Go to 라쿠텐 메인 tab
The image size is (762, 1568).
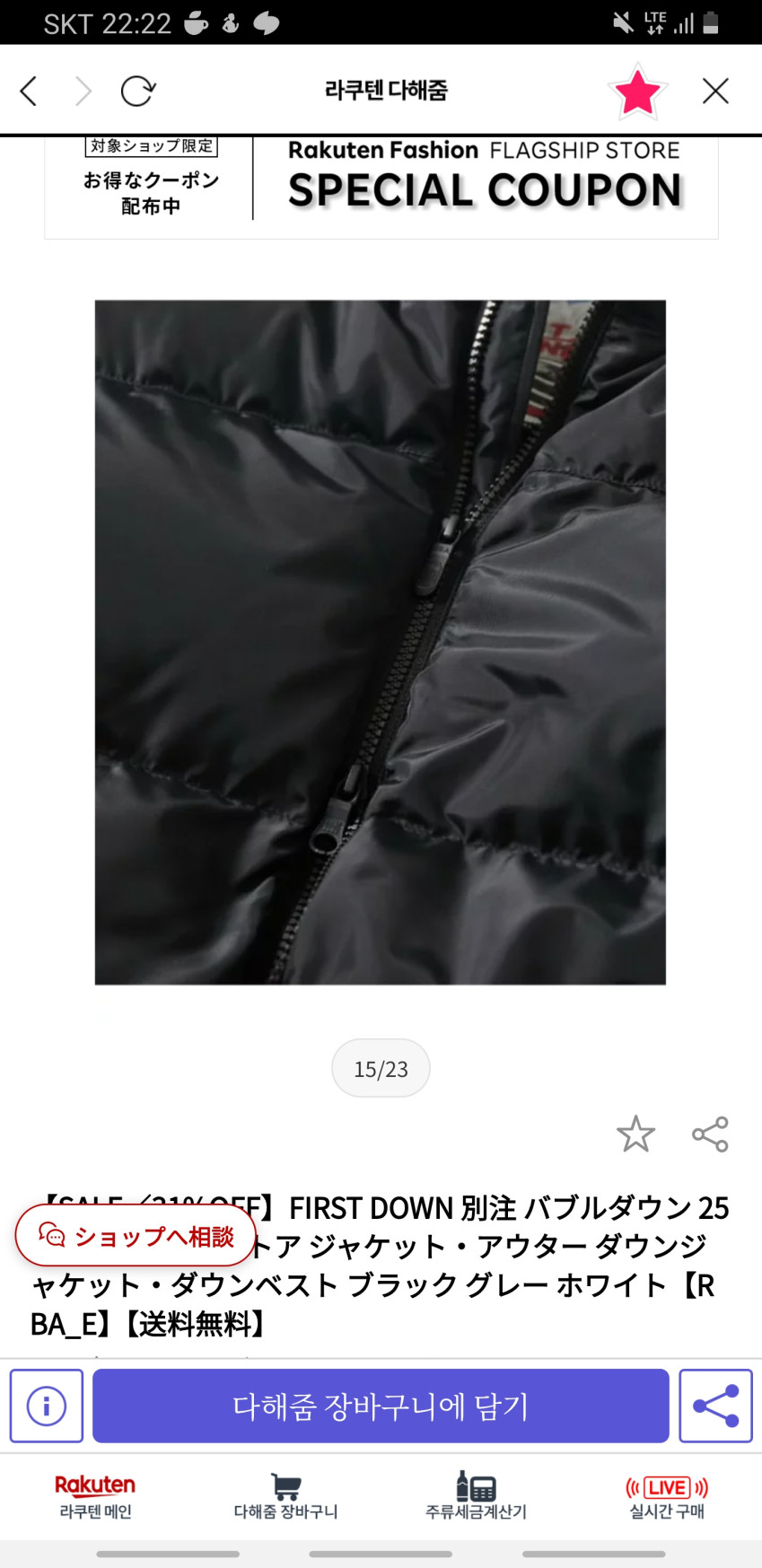click(95, 1496)
